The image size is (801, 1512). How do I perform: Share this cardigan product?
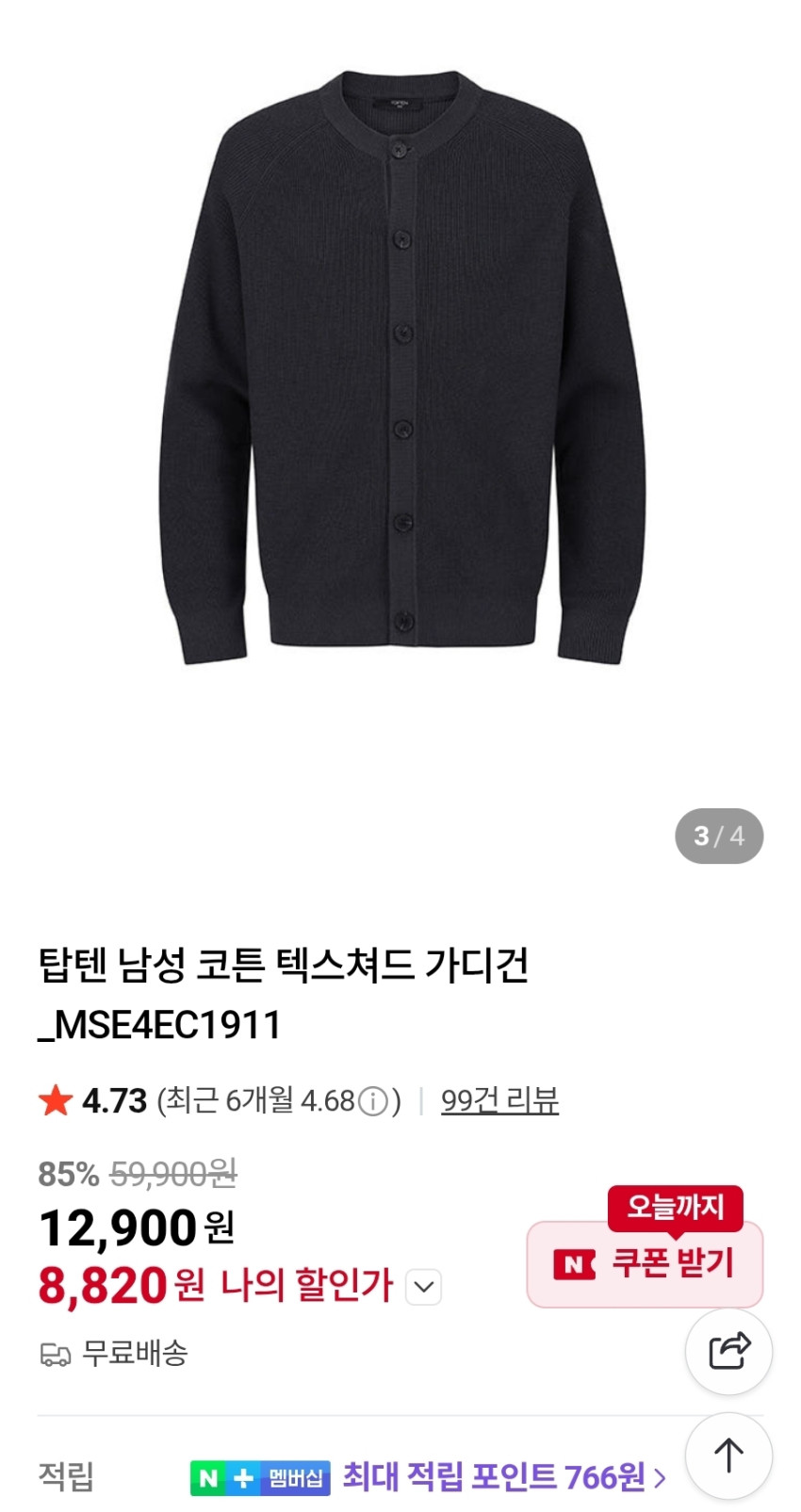[x=728, y=1352]
